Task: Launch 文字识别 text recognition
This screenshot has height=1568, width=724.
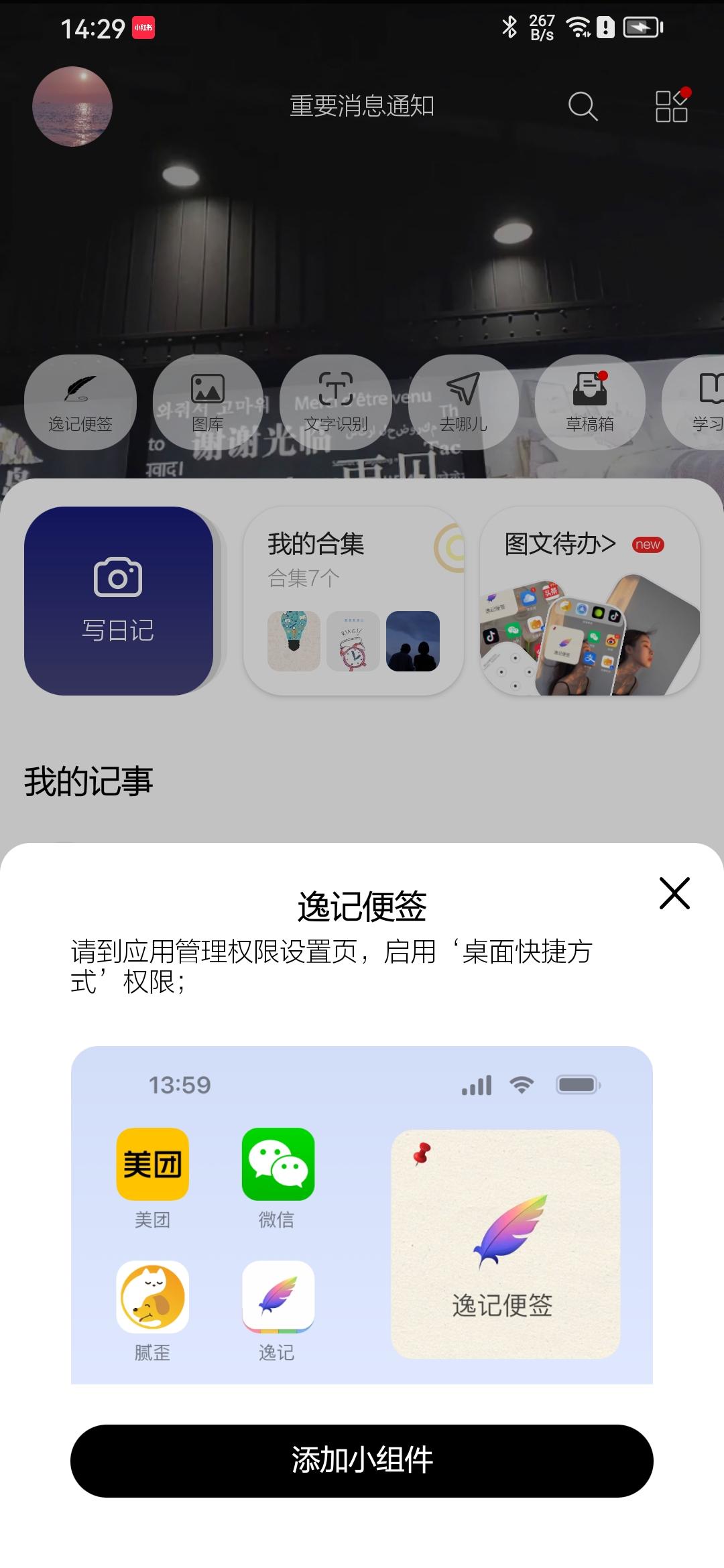Action: [x=335, y=402]
